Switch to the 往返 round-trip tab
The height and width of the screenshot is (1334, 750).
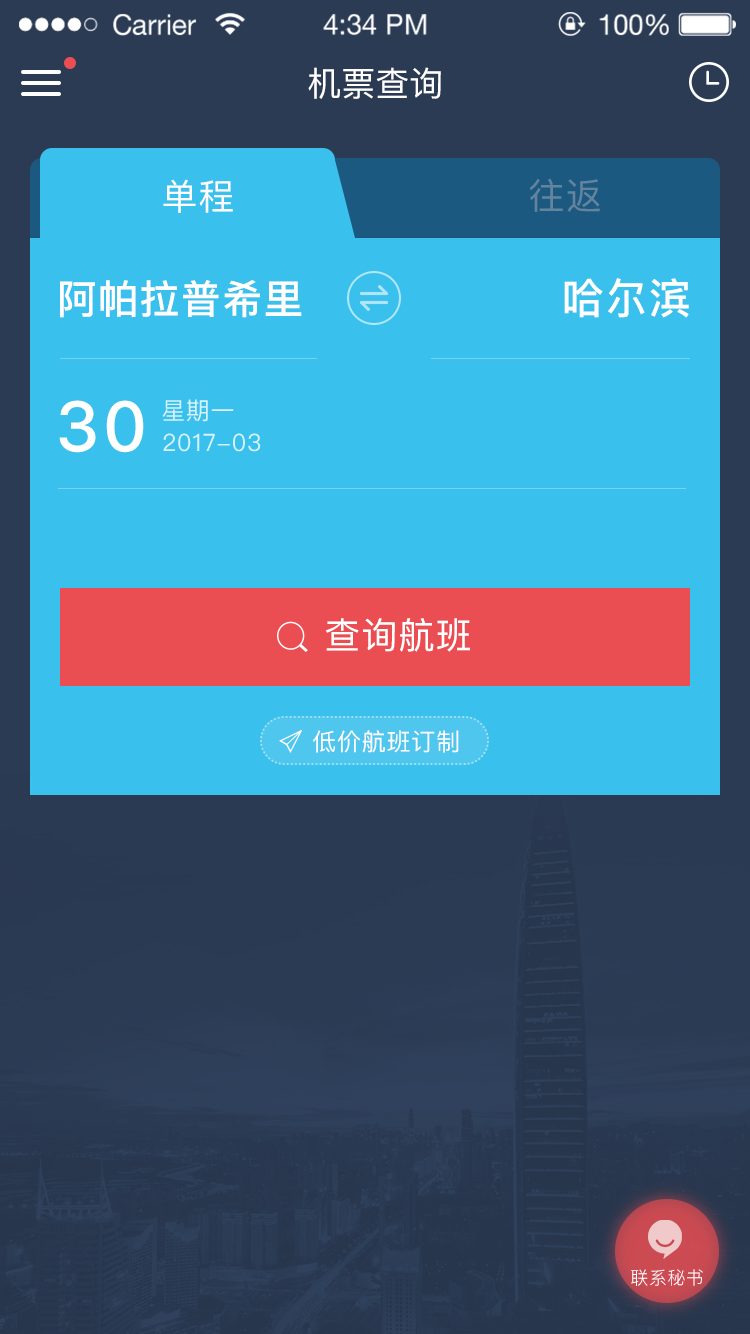point(565,197)
